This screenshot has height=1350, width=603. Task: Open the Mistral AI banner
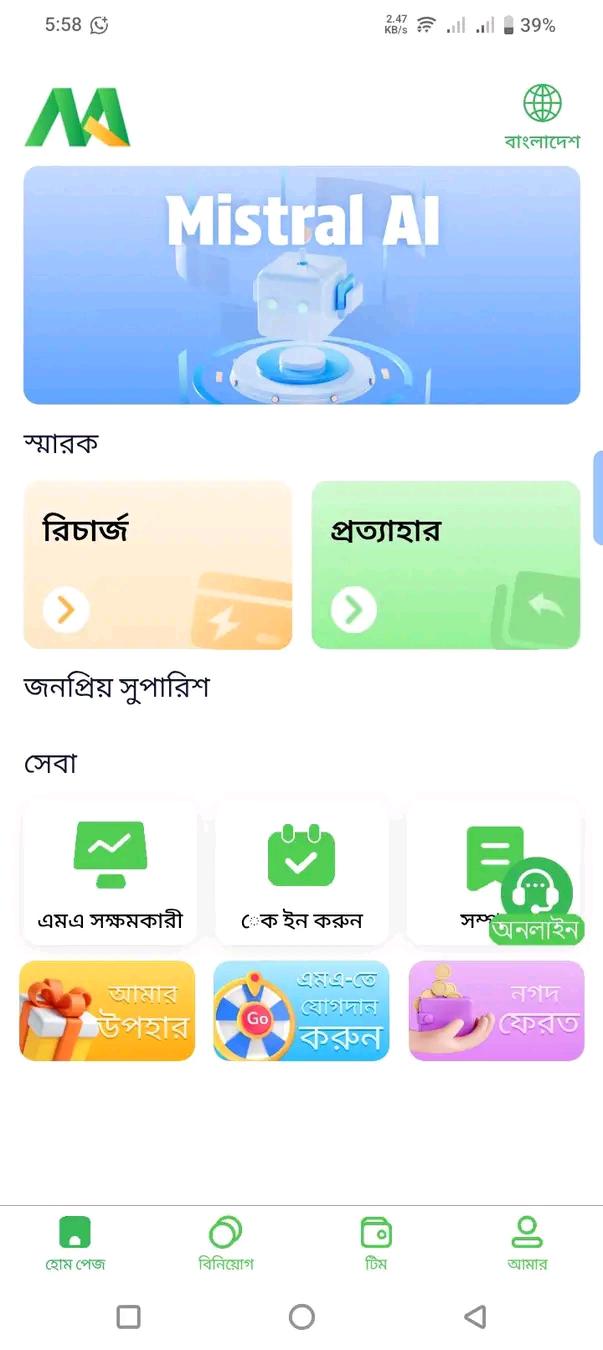tap(301, 285)
